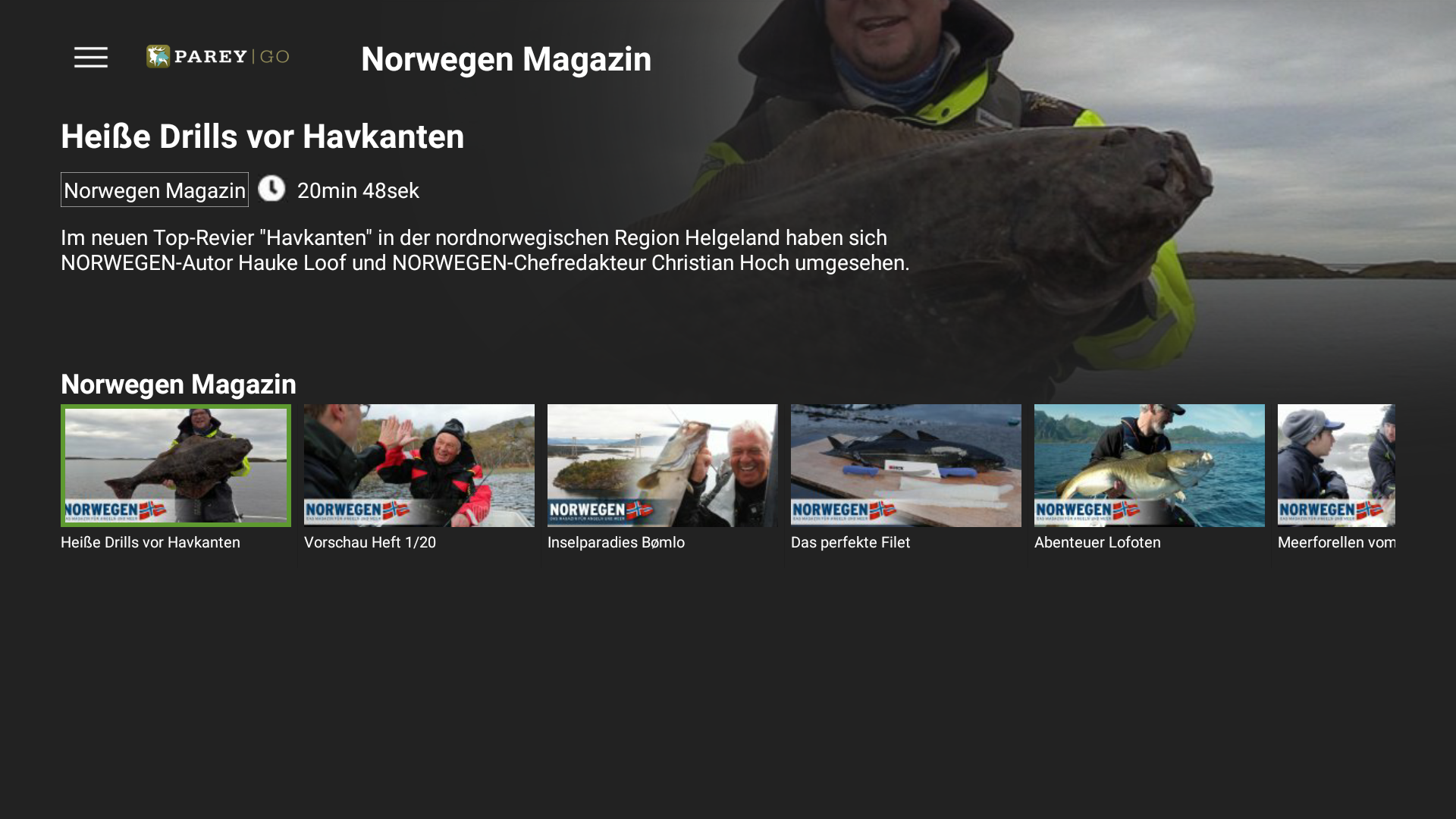The image size is (1456, 819).
Task: Tap the Norwegen Magazin category tag
Action: pyautogui.click(x=155, y=190)
